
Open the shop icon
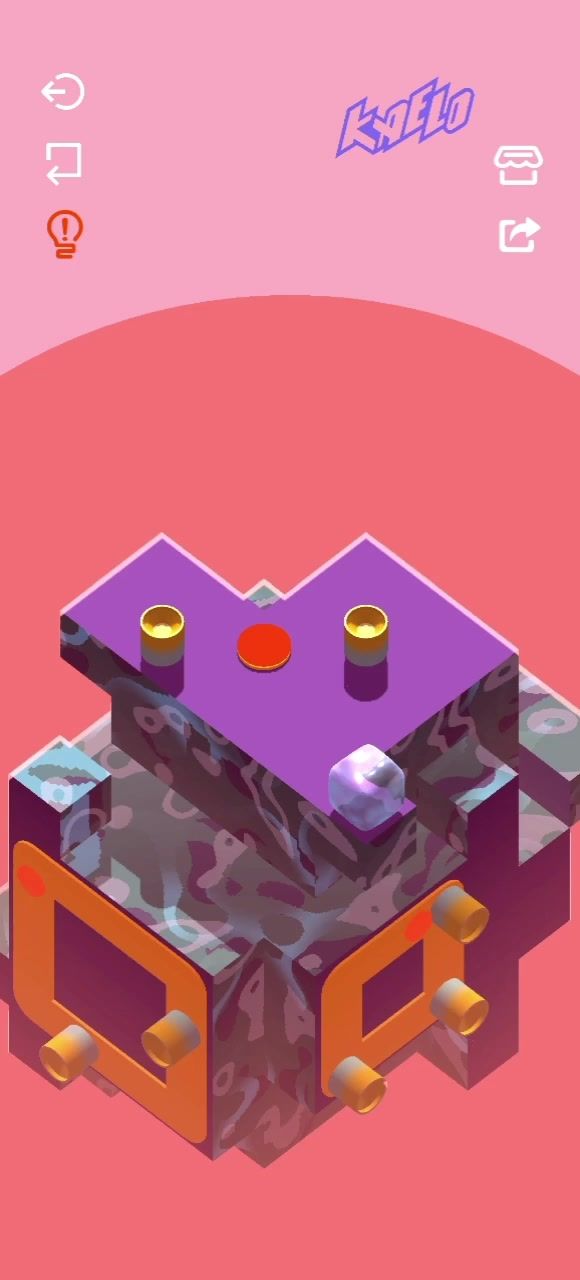point(518,166)
